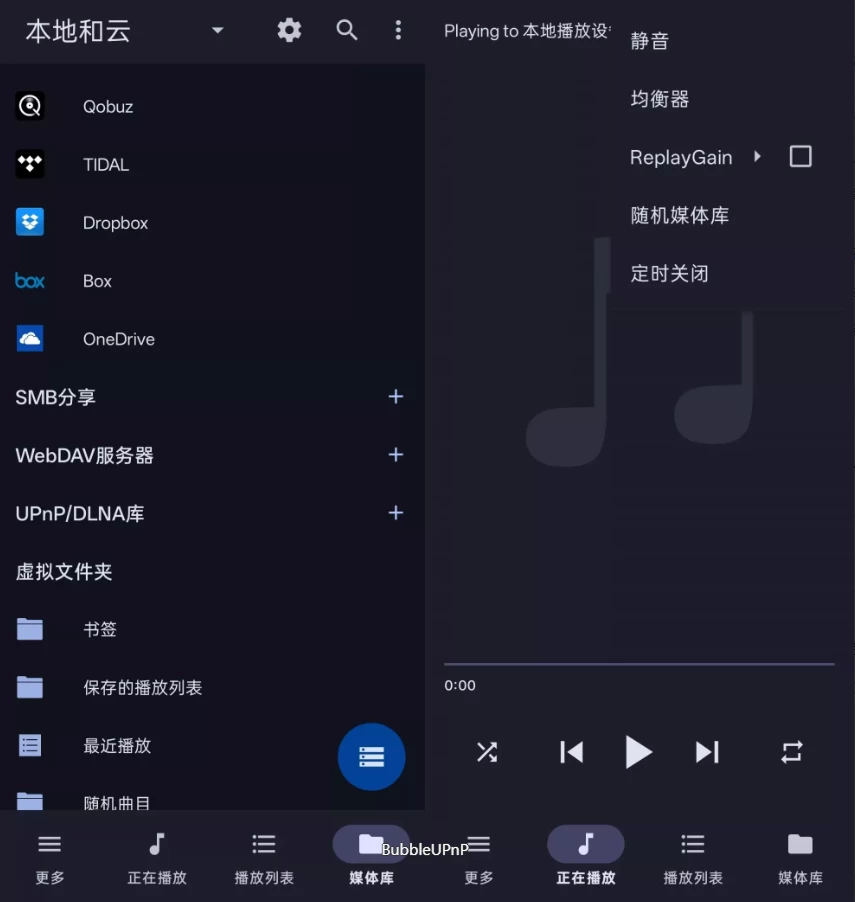
Task: Open the app settings gear
Action: pos(289,30)
